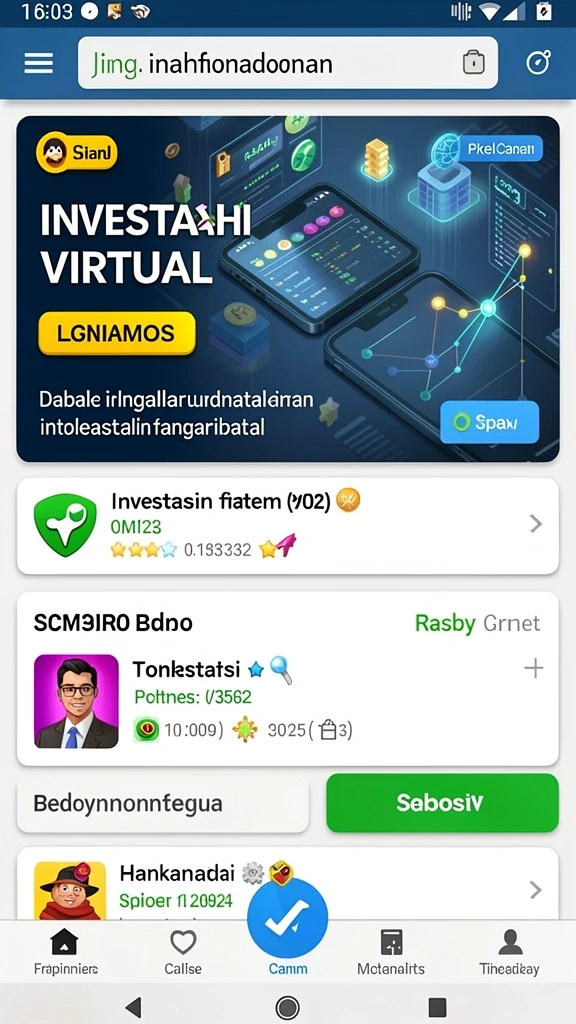Switch to the Callse tab
Screen dimensions: 576x1024
(x=183, y=952)
